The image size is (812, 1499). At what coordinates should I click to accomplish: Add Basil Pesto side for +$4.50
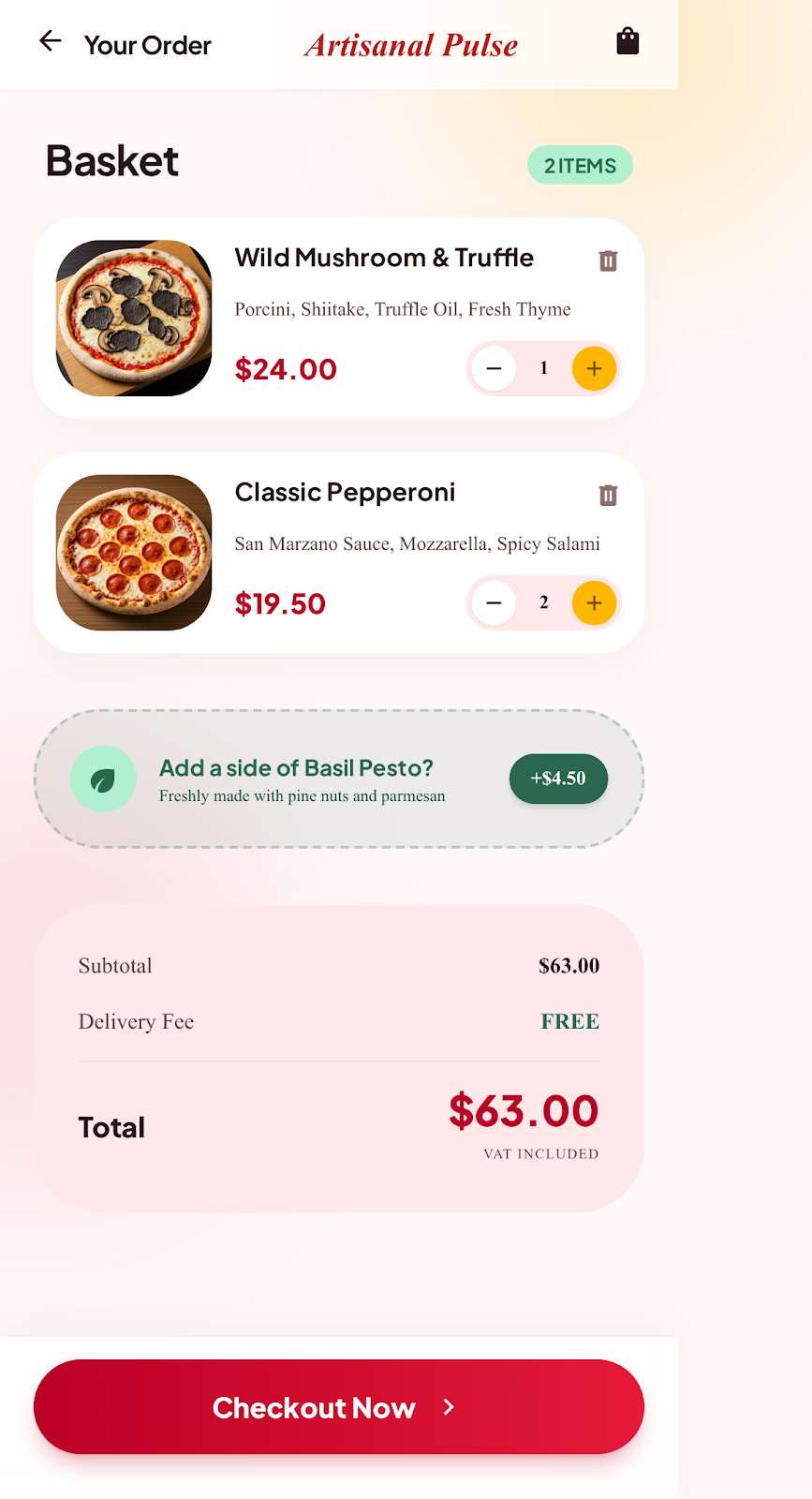pos(558,778)
